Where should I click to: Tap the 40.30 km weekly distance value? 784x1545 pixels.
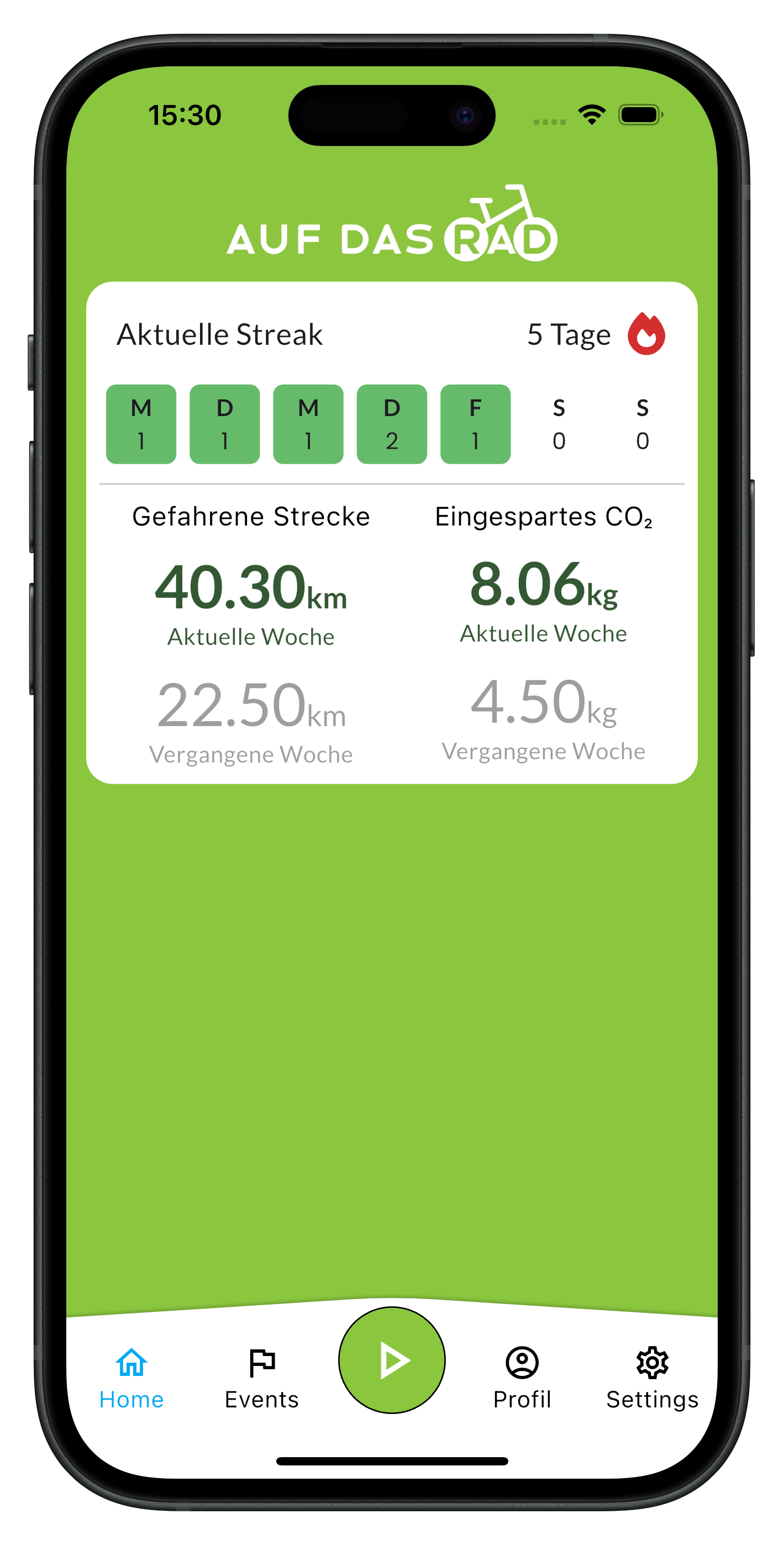click(251, 591)
